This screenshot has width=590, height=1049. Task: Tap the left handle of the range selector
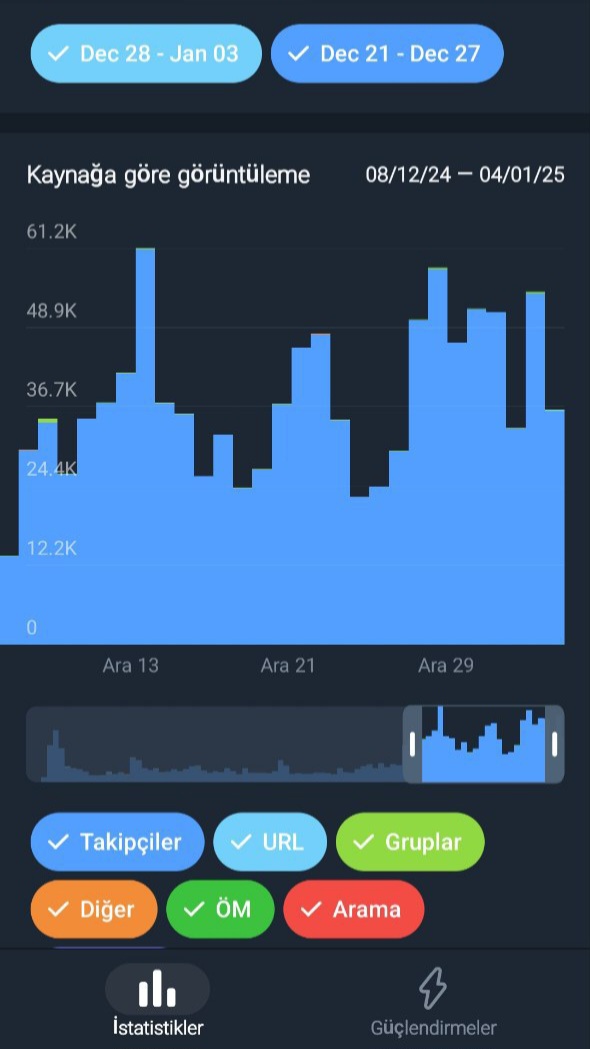pyautogui.click(x=412, y=744)
